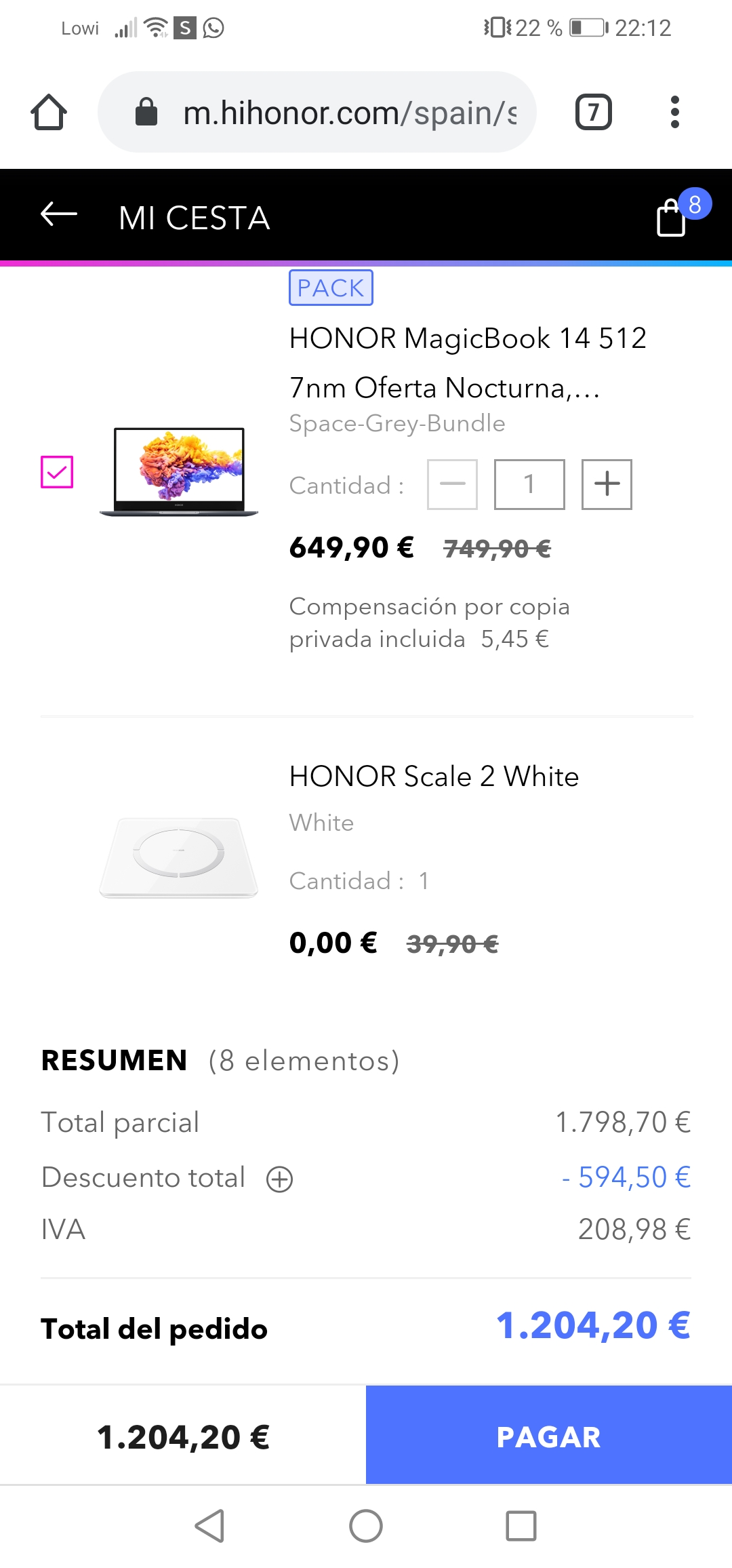Screen dimensions: 732x1568
Task: Open the browser tab switcher
Action: tap(593, 112)
